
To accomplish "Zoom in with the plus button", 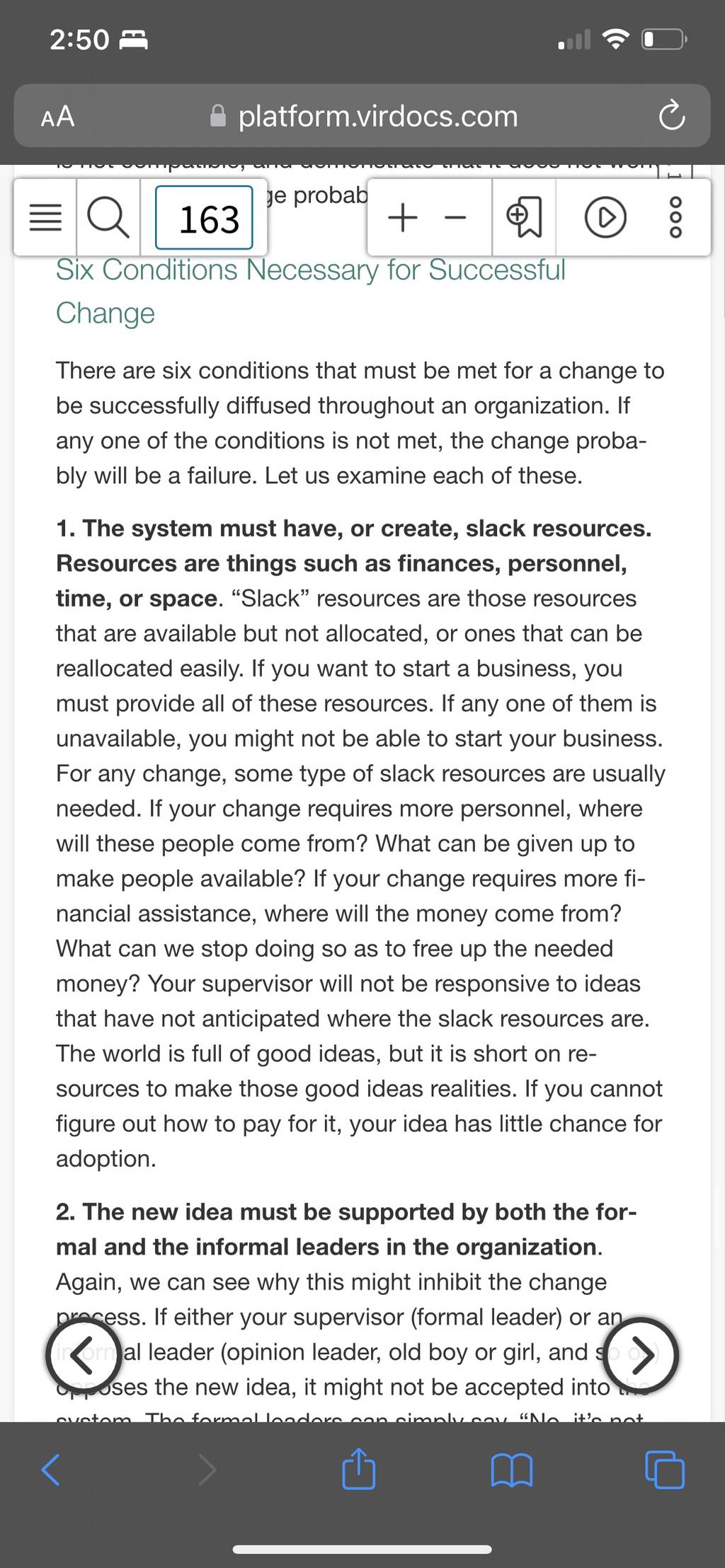I will [x=403, y=218].
